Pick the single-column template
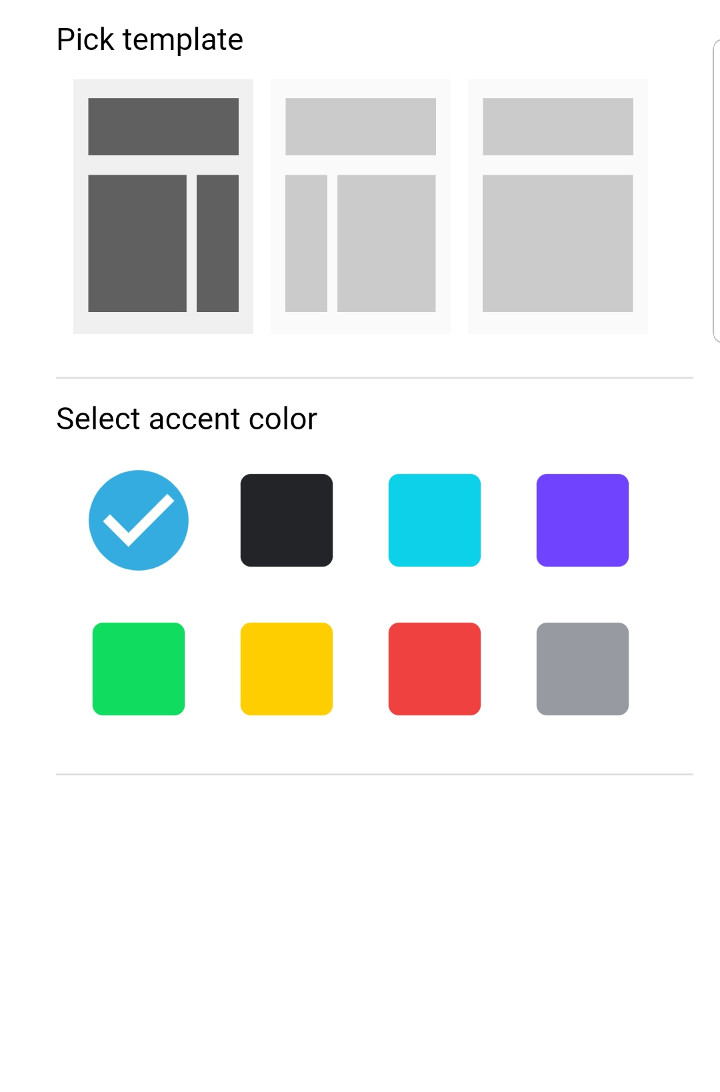The width and height of the screenshot is (720, 1092). tap(558, 206)
